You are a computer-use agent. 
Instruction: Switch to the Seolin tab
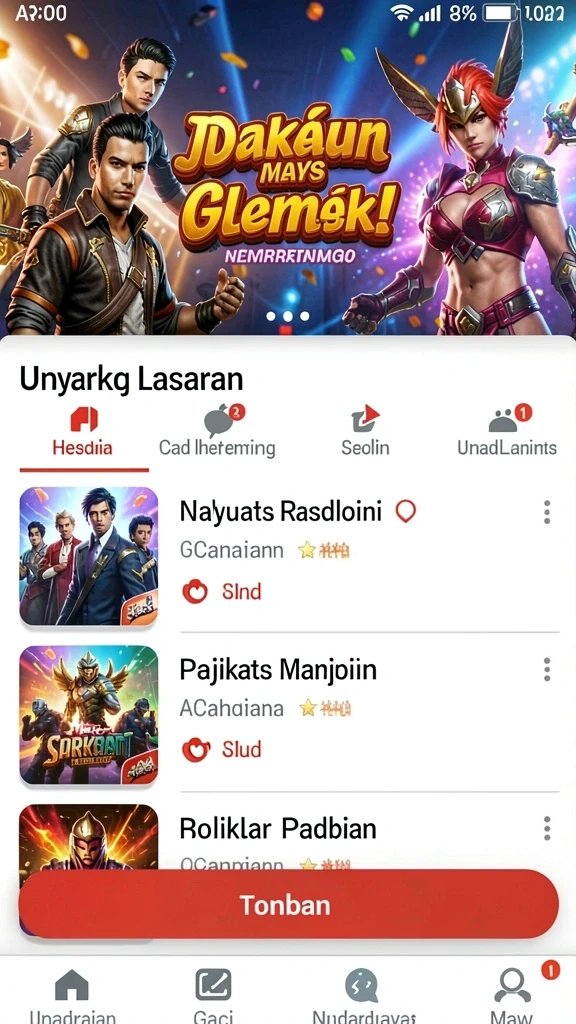[x=364, y=432]
